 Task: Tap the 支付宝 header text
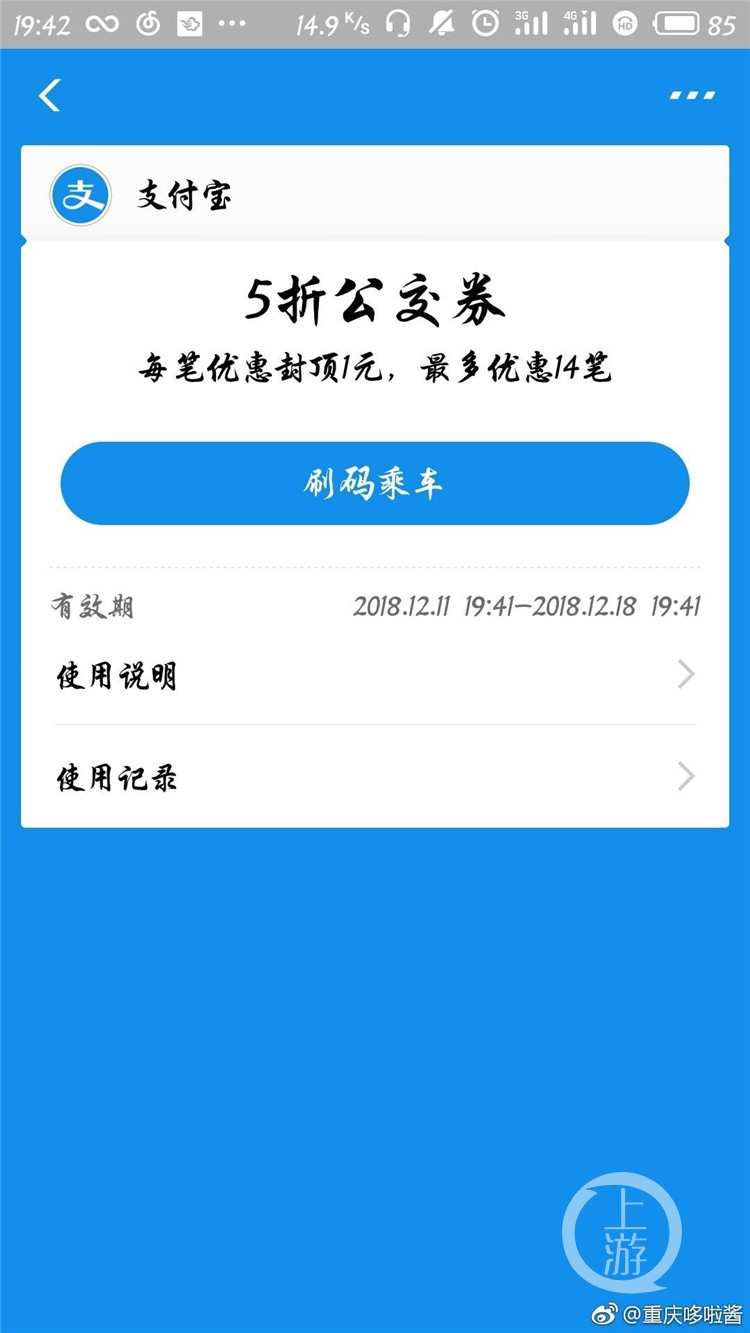click(x=181, y=196)
